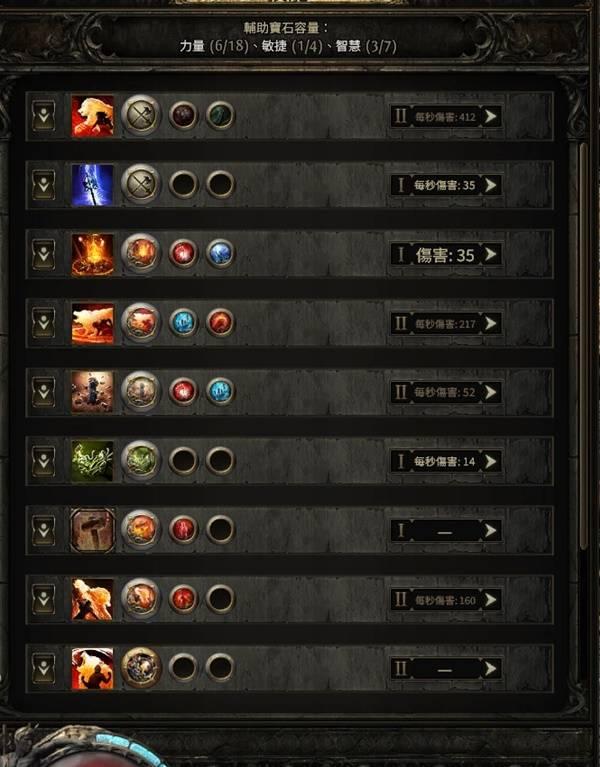Open the arrow next to 傷害:35
Screen dimensions: 600x767
coord(490,254)
